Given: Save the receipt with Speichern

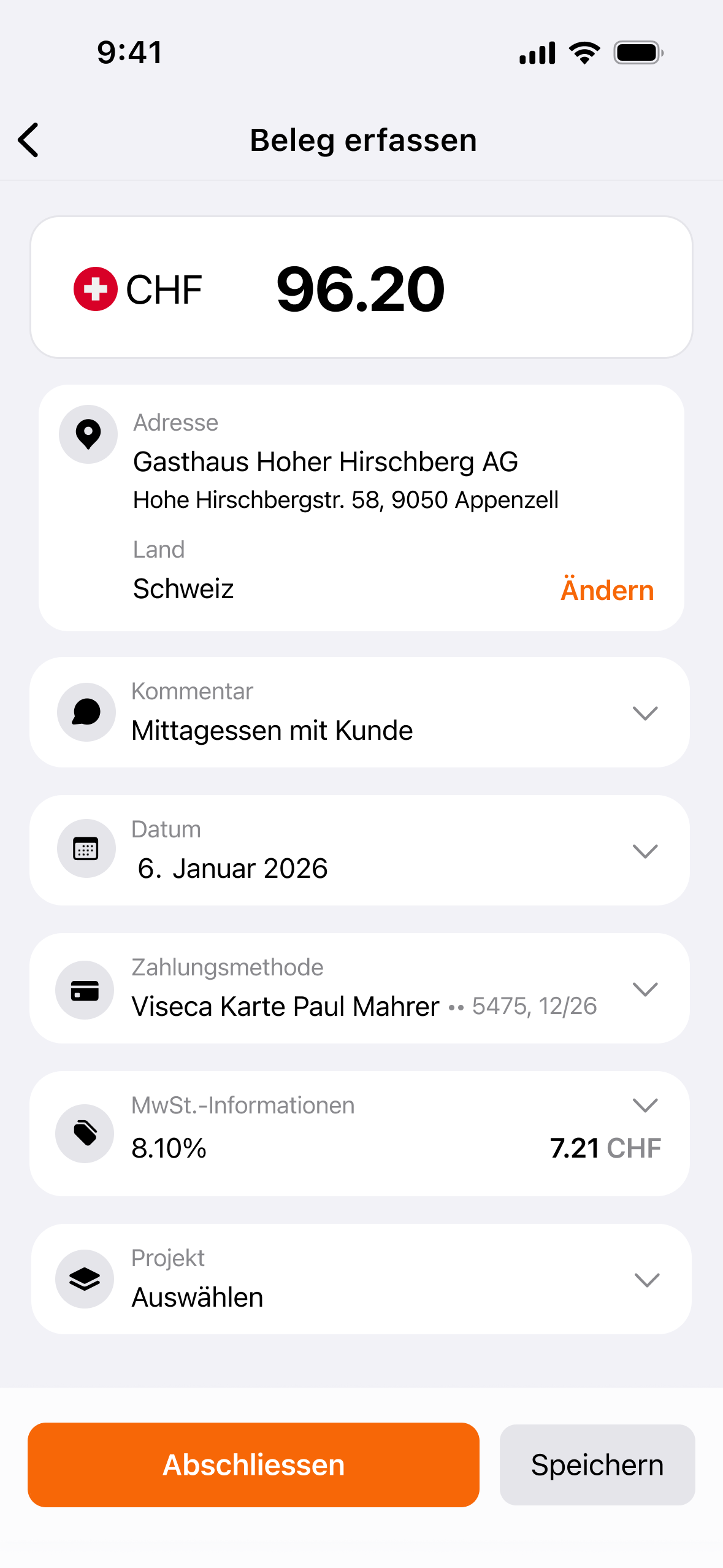Looking at the screenshot, I should 597,1465.
